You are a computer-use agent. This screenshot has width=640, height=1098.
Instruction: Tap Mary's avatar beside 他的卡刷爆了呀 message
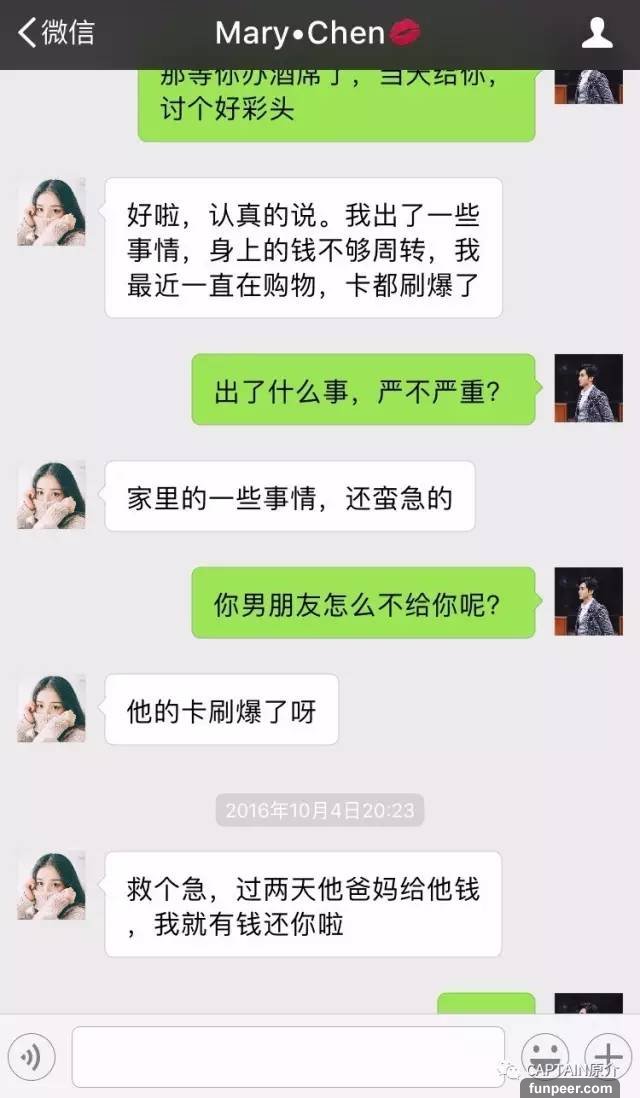[51, 708]
